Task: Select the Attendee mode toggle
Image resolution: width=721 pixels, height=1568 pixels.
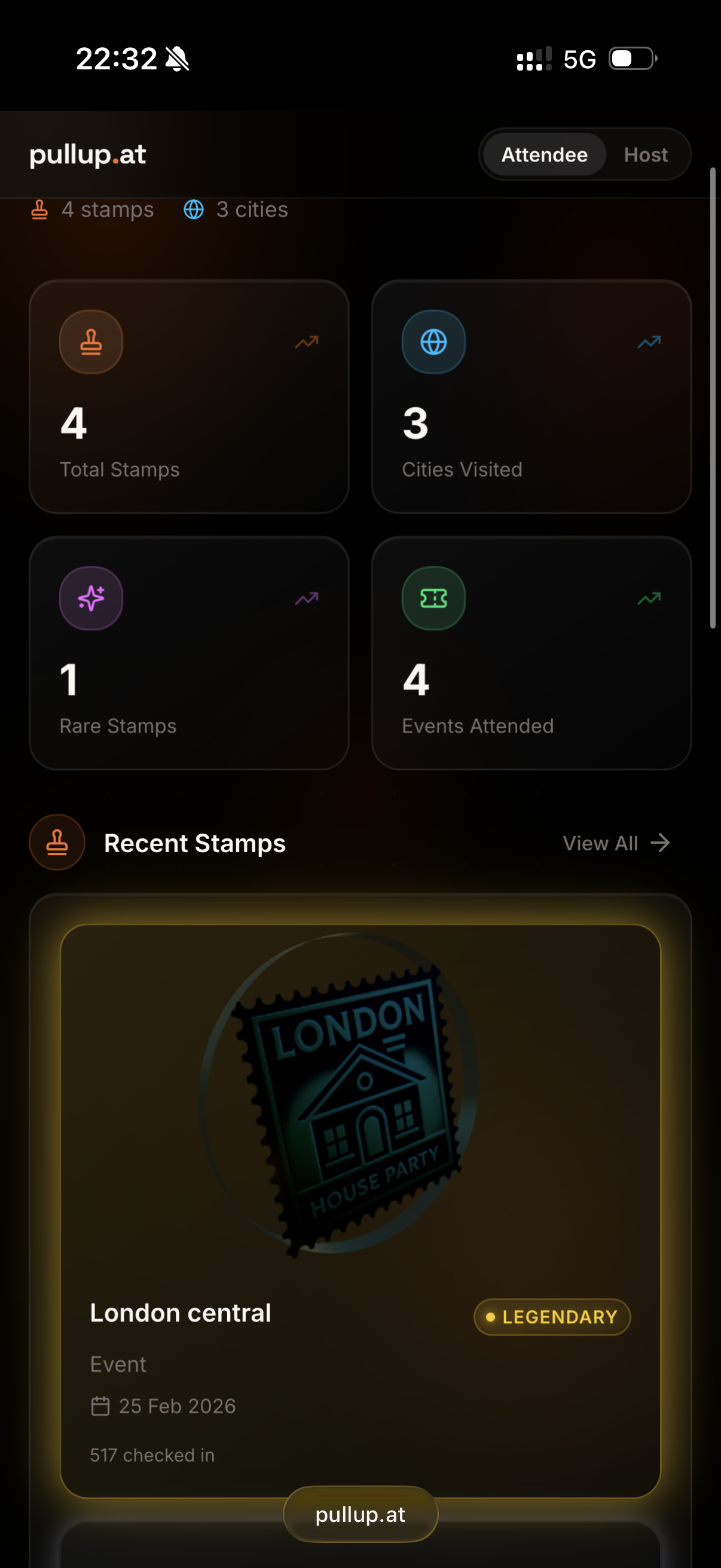Action: (x=543, y=154)
